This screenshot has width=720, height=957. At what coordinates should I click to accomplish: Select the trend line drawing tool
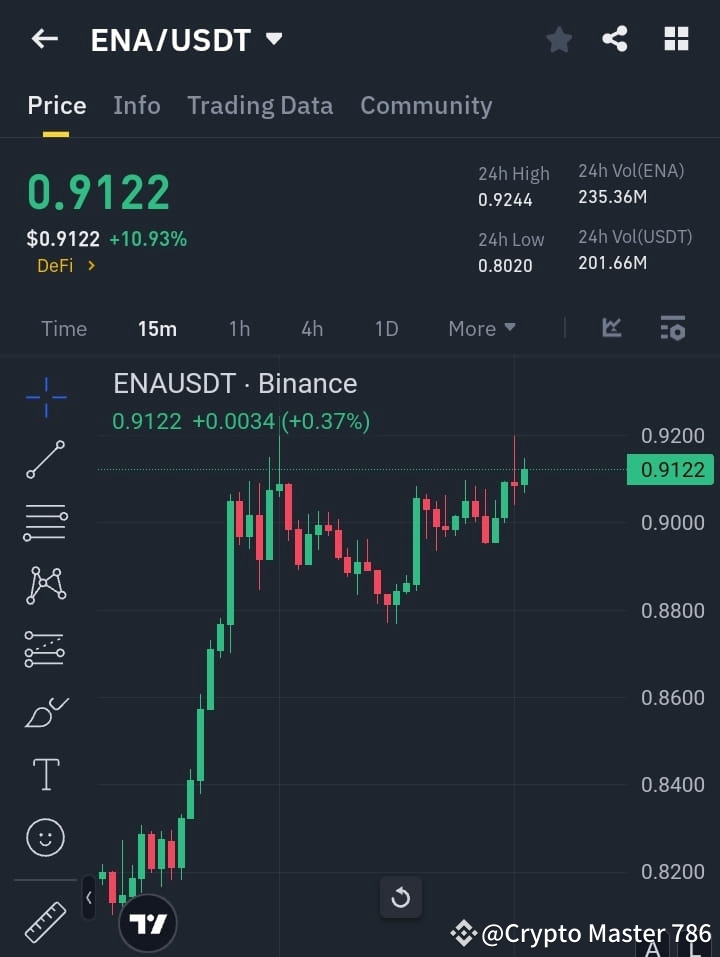tap(45, 460)
